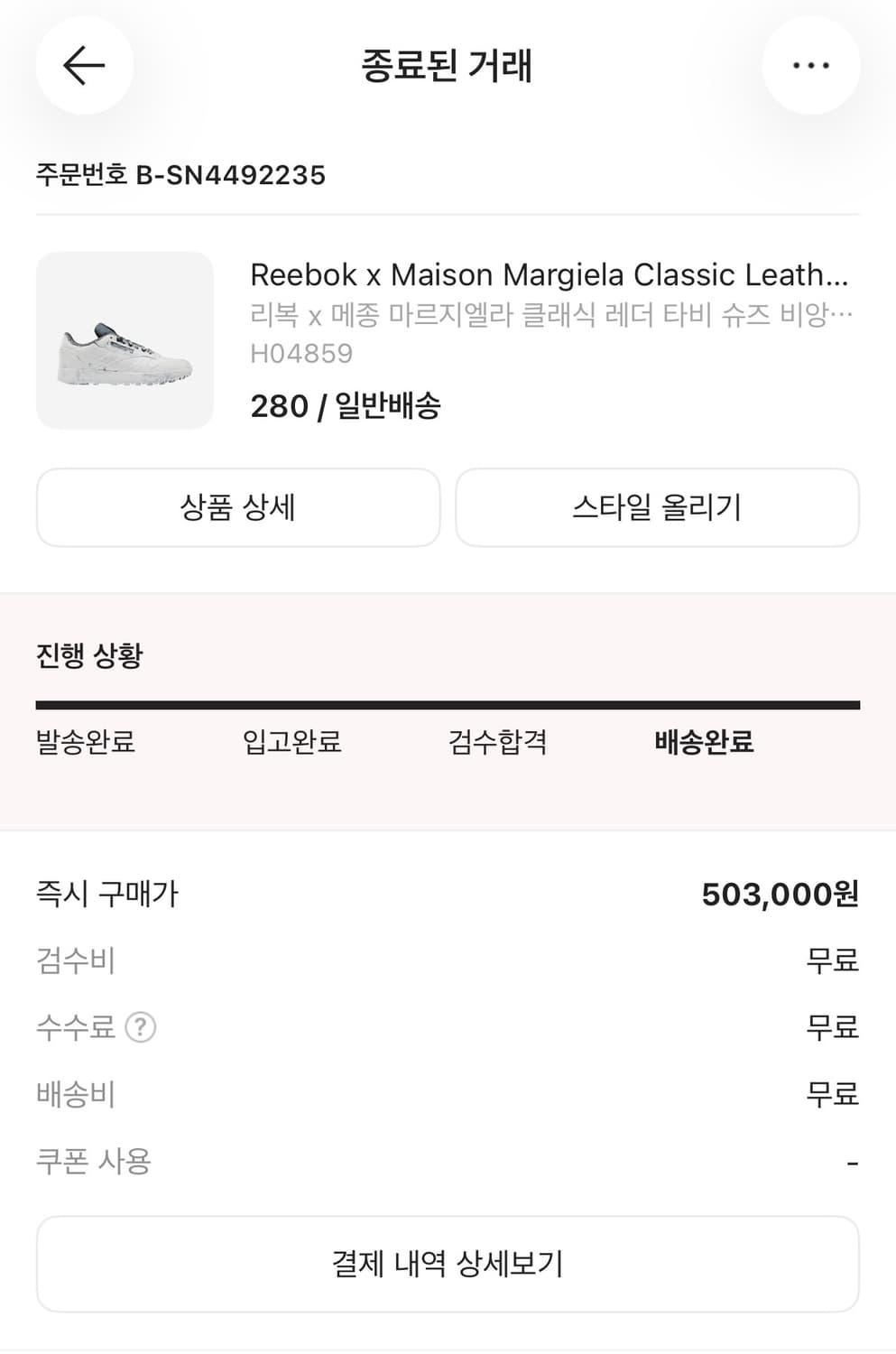896x1354 pixels.
Task: Open 결제 내역 상세보기 payment details
Action: pyautogui.click(x=448, y=1264)
